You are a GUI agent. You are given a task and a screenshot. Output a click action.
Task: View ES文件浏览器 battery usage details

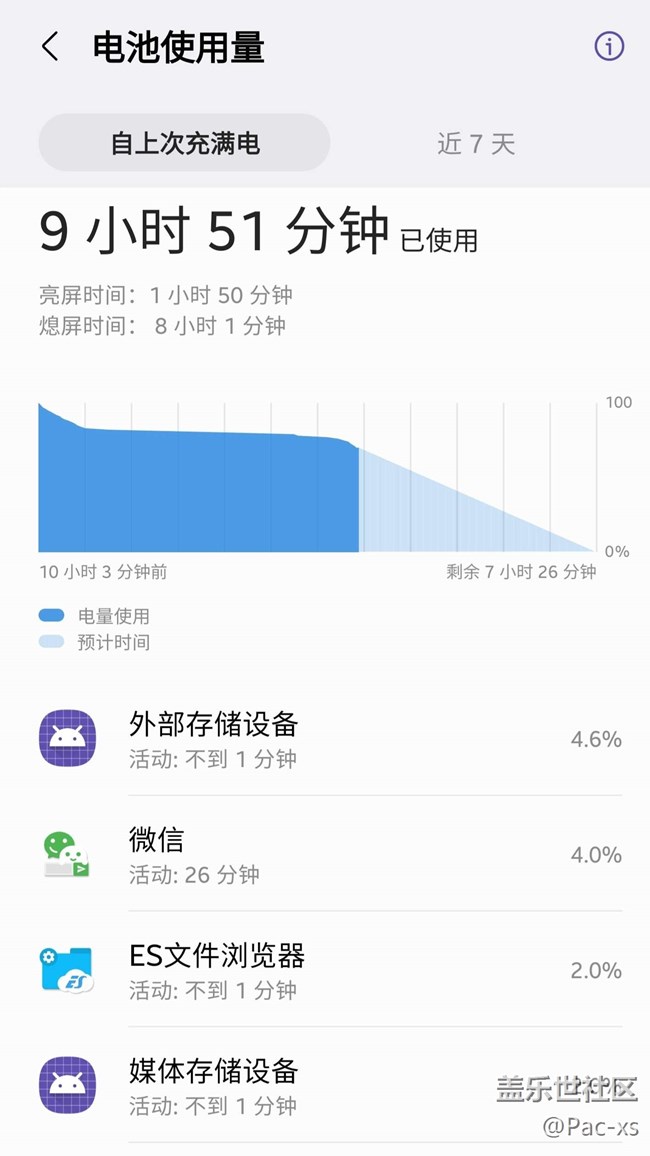(x=325, y=969)
